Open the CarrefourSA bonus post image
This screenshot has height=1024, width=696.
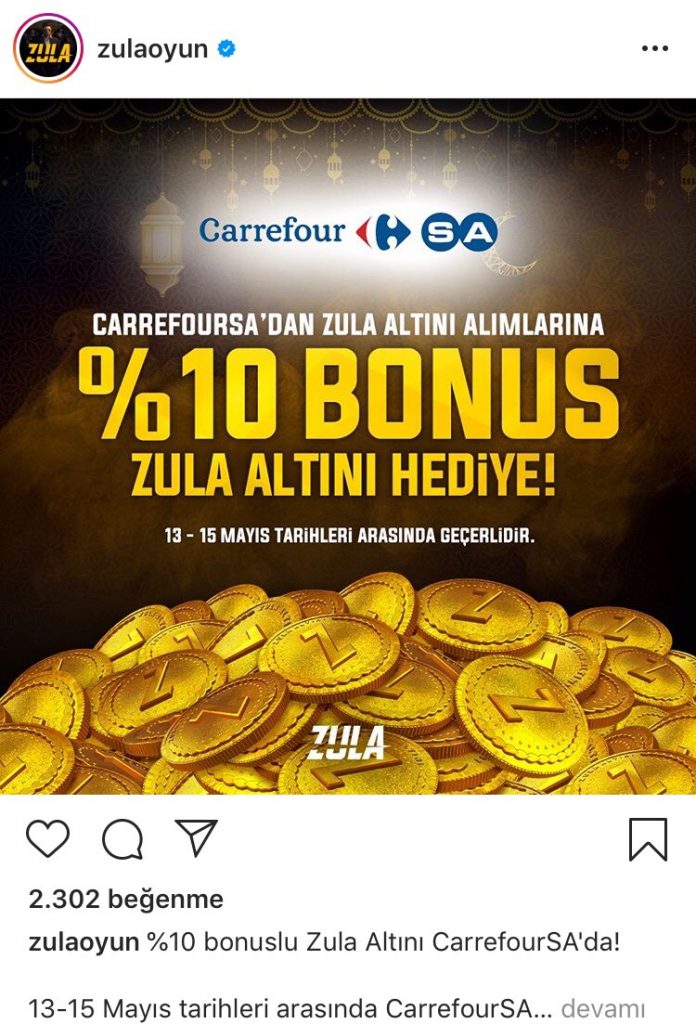(348, 445)
